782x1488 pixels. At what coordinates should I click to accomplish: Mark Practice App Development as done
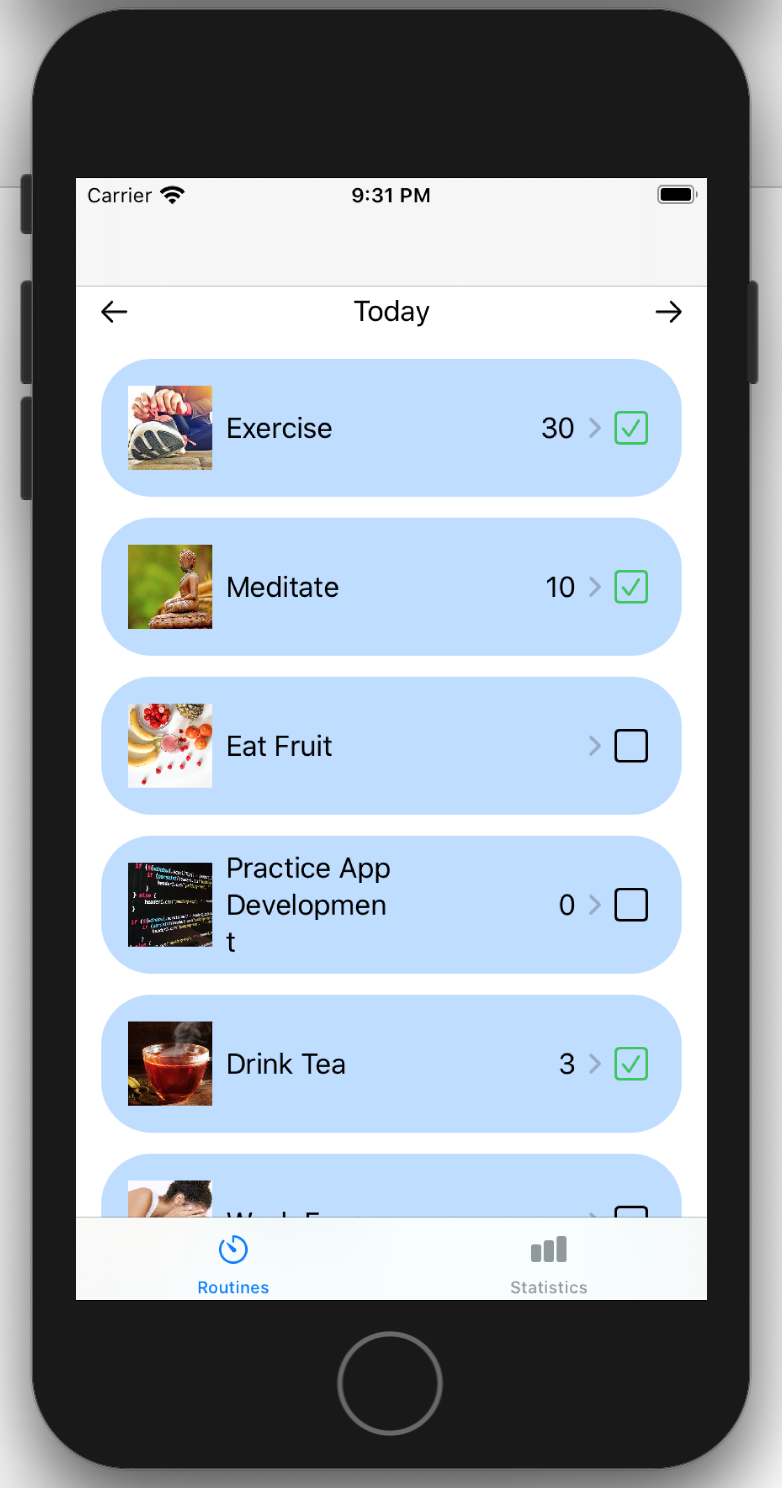[631, 905]
